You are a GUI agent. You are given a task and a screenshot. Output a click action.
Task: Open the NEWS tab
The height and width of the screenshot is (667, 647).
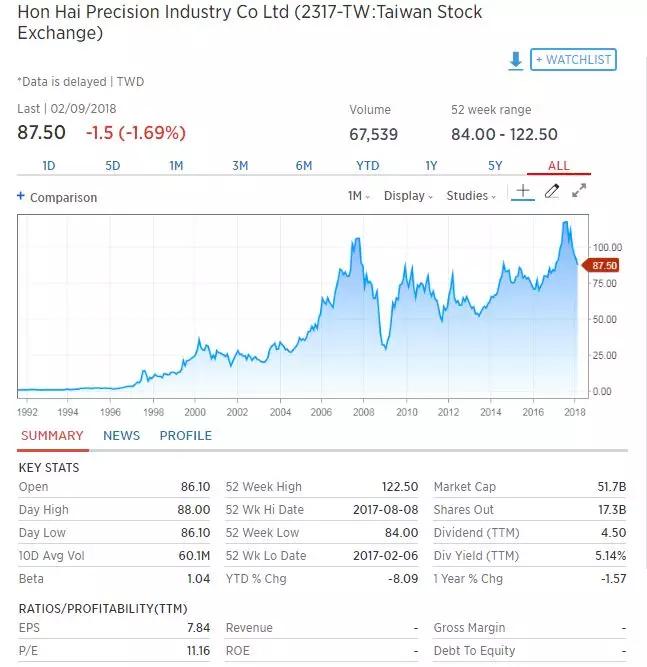pos(121,435)
